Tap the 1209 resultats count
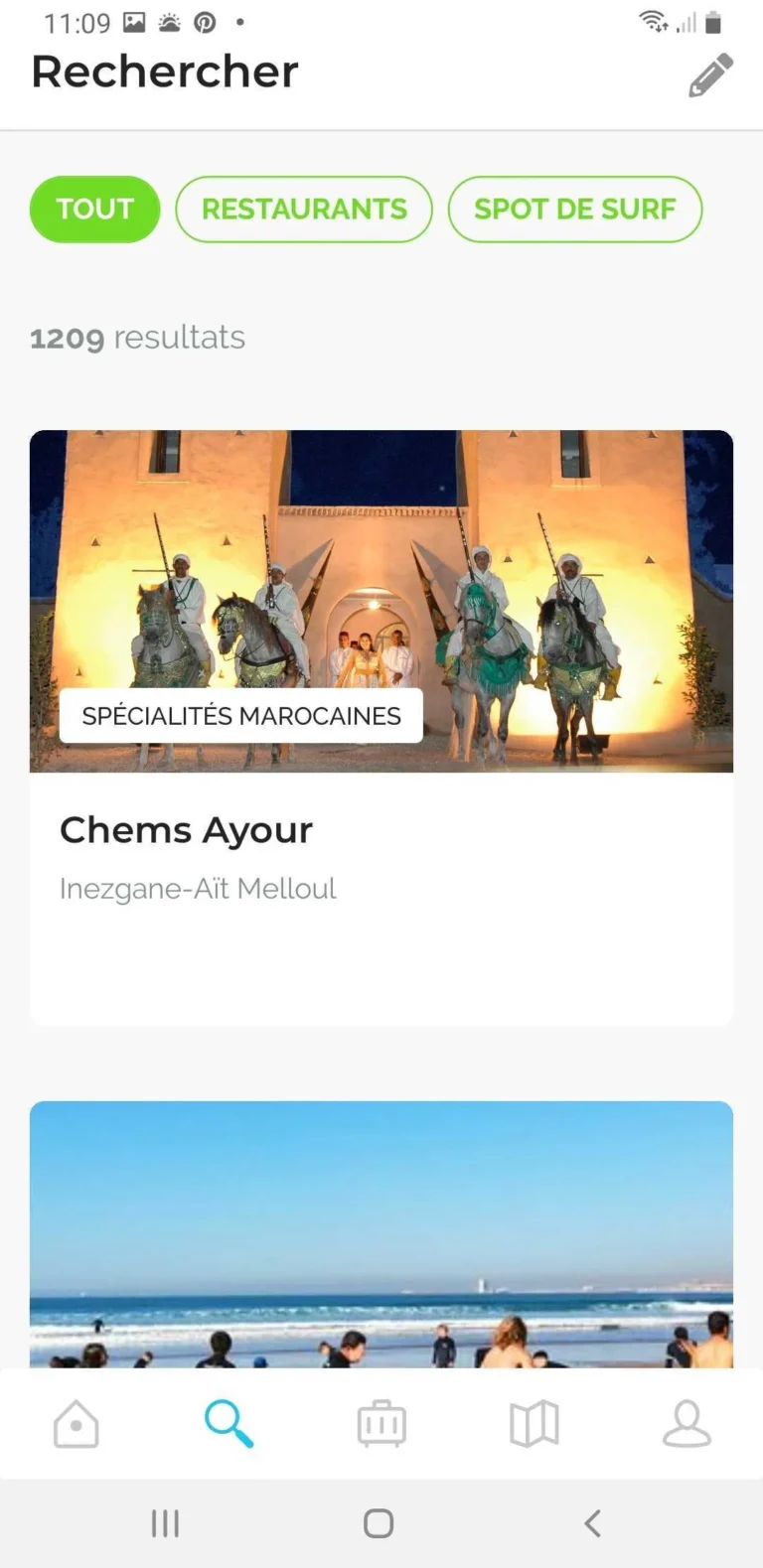 [137, 338]
